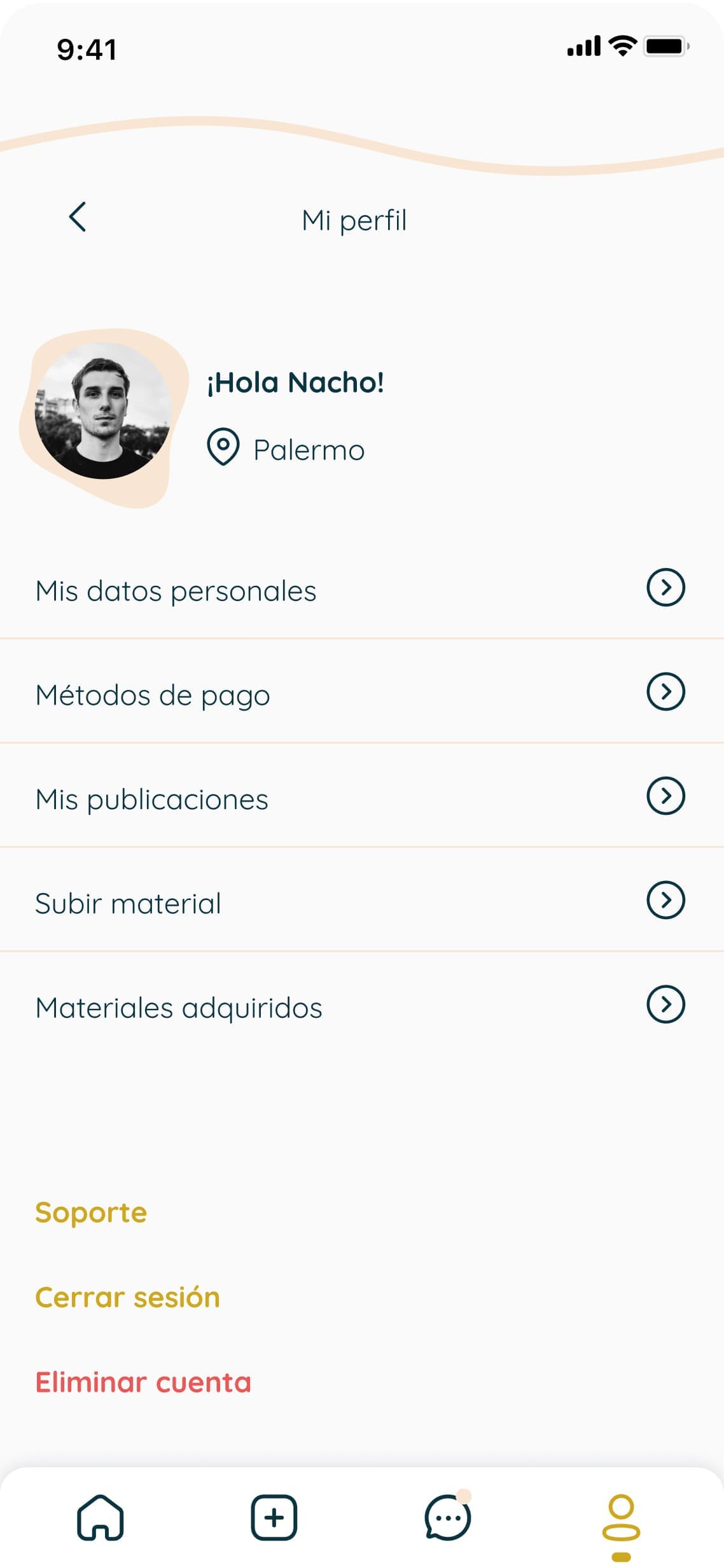The image size is (724, 1568).
Task: Select the profile tab
Action: point(621,1520)
